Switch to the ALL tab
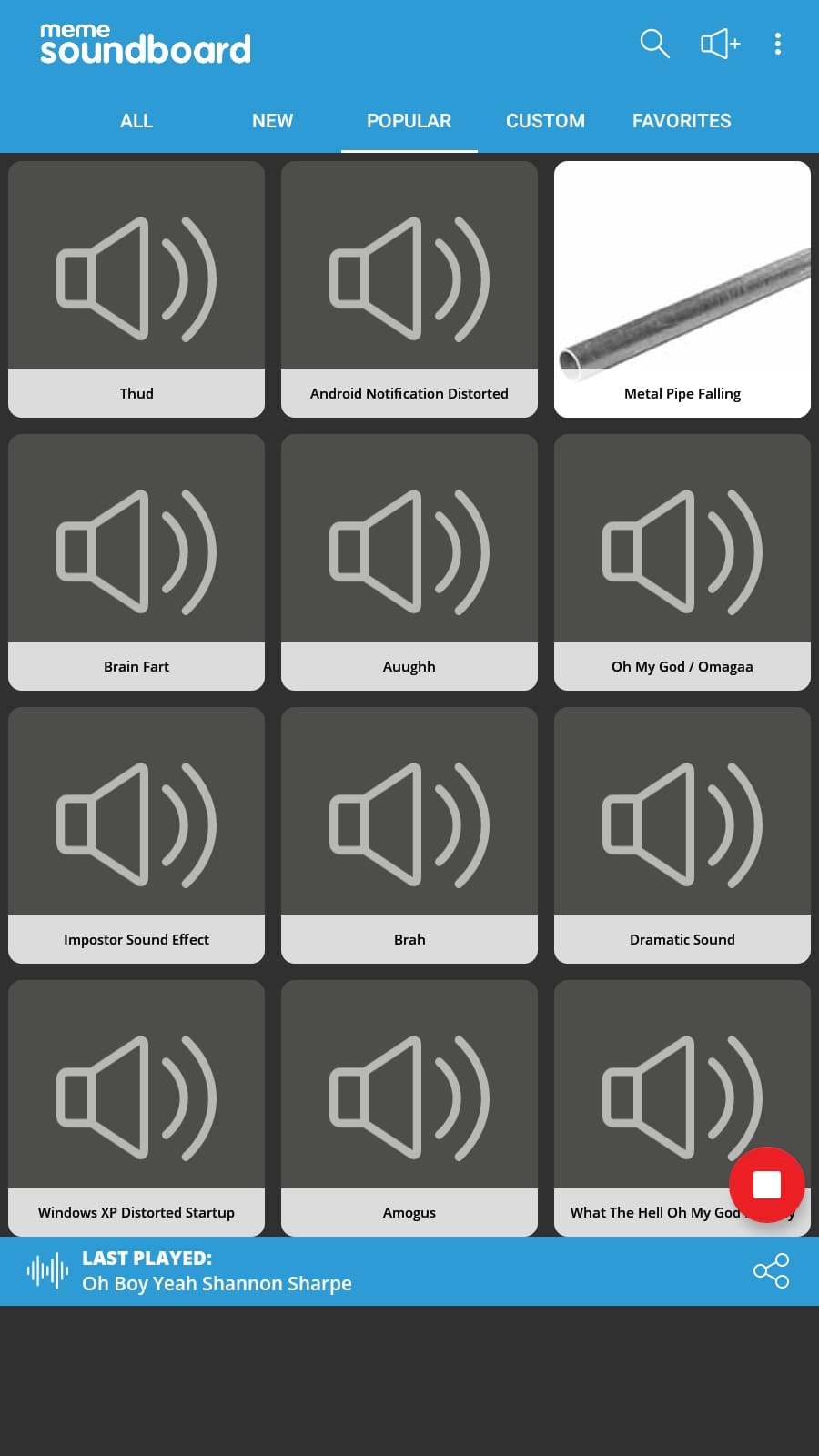This screenshot has height=1456, width=819. tap(136, 121)
